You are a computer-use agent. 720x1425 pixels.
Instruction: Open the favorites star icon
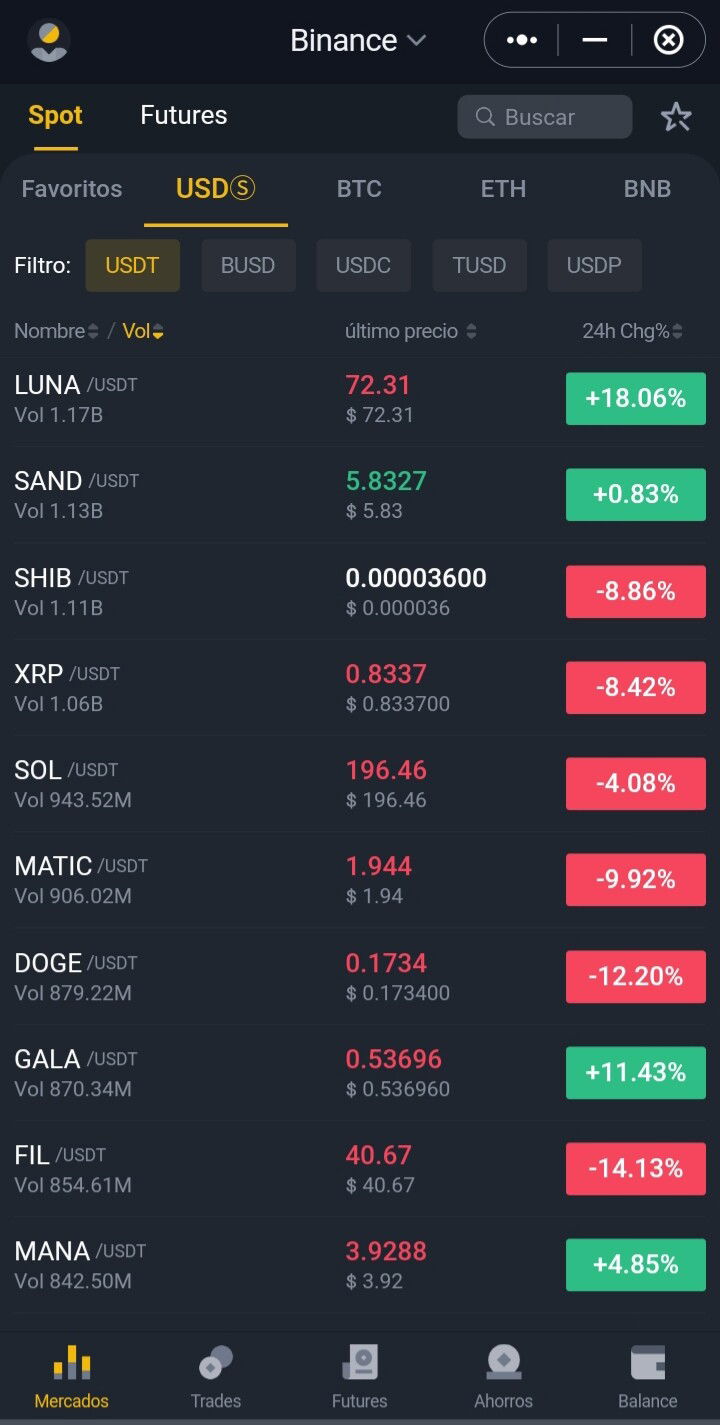[676, 117]
